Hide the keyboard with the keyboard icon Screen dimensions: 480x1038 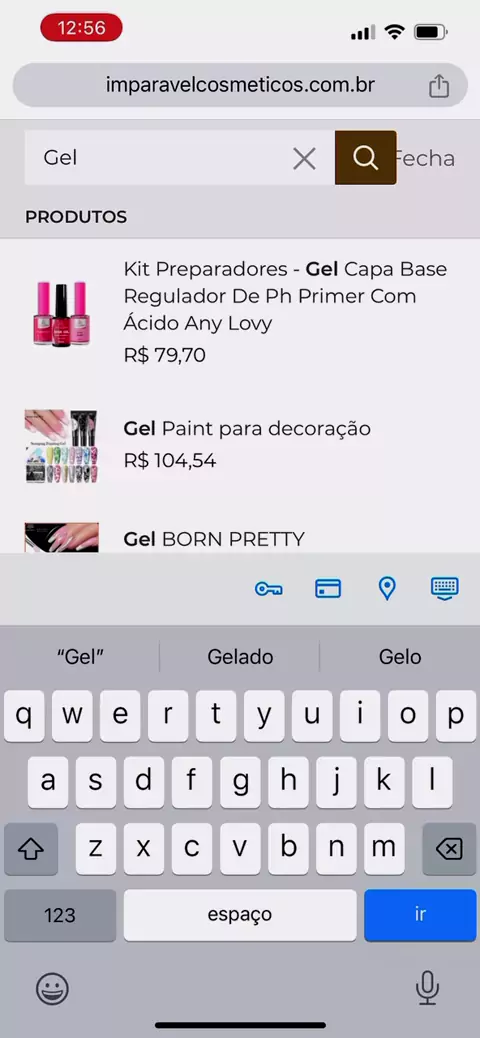(x=444, y=588)
